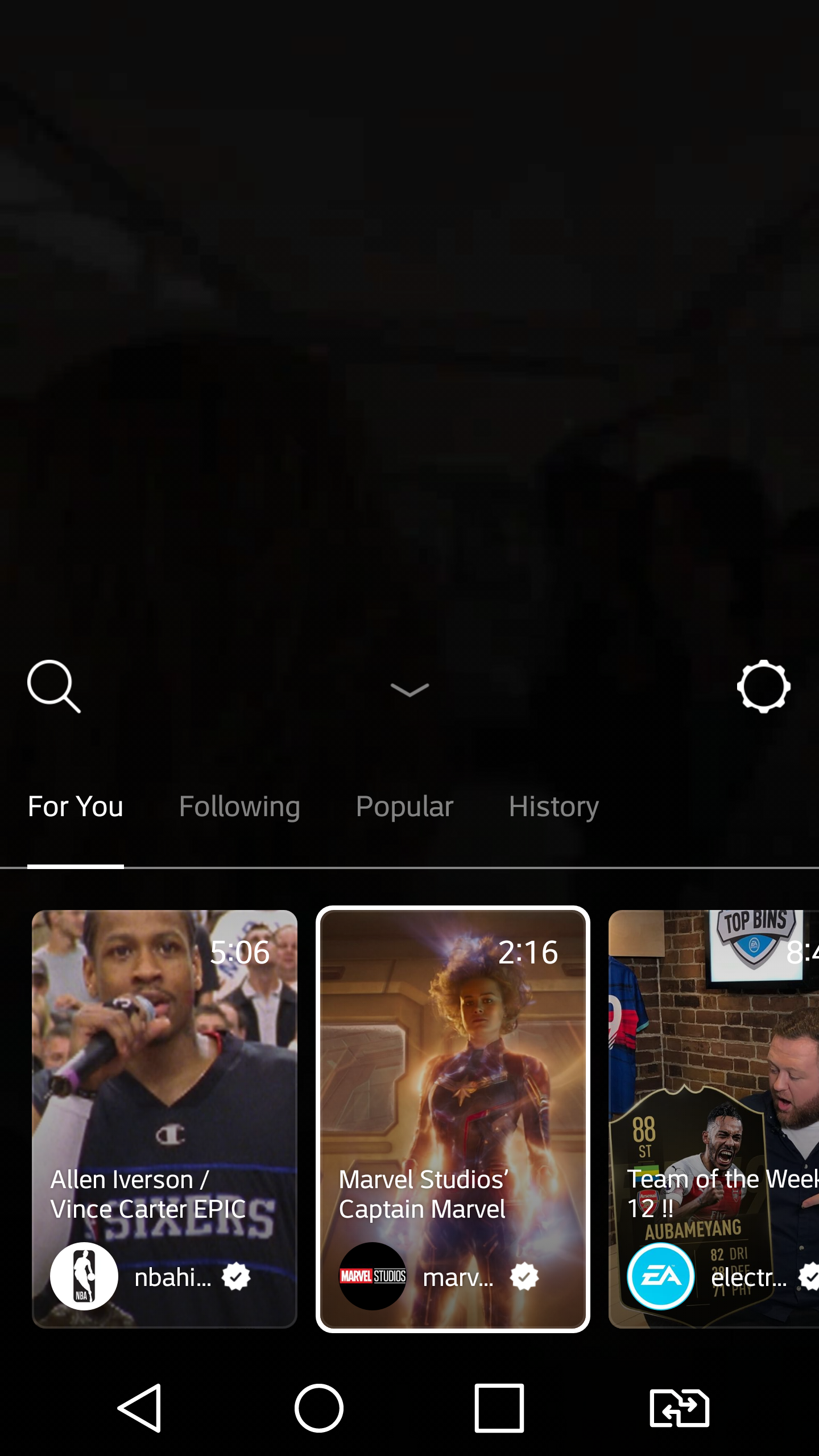The image size is (819, 1456).
Task: Open the recent apps view
Action: [x=499, y=1408]
